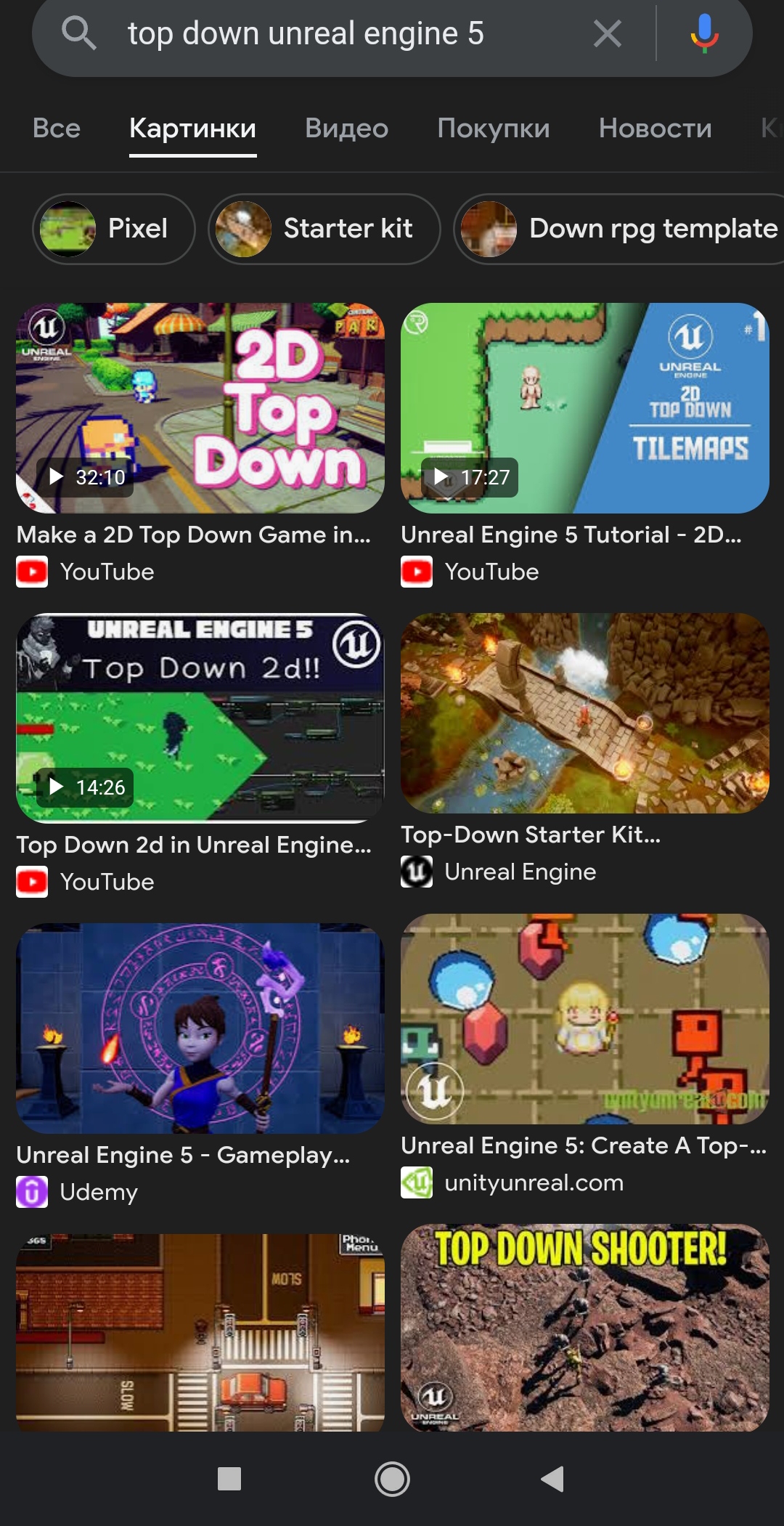
Task: Switch to the Все tab
Action: 57,129
